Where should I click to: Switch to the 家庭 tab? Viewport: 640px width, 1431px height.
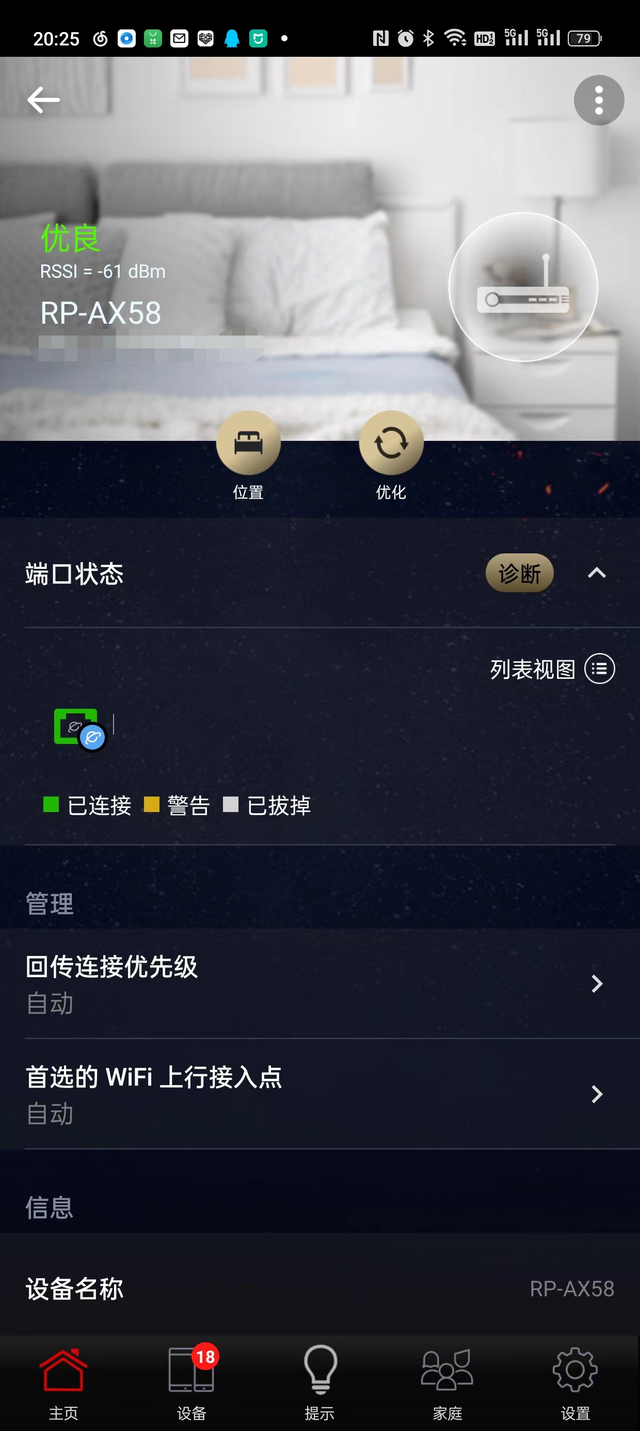(447, 1383)
